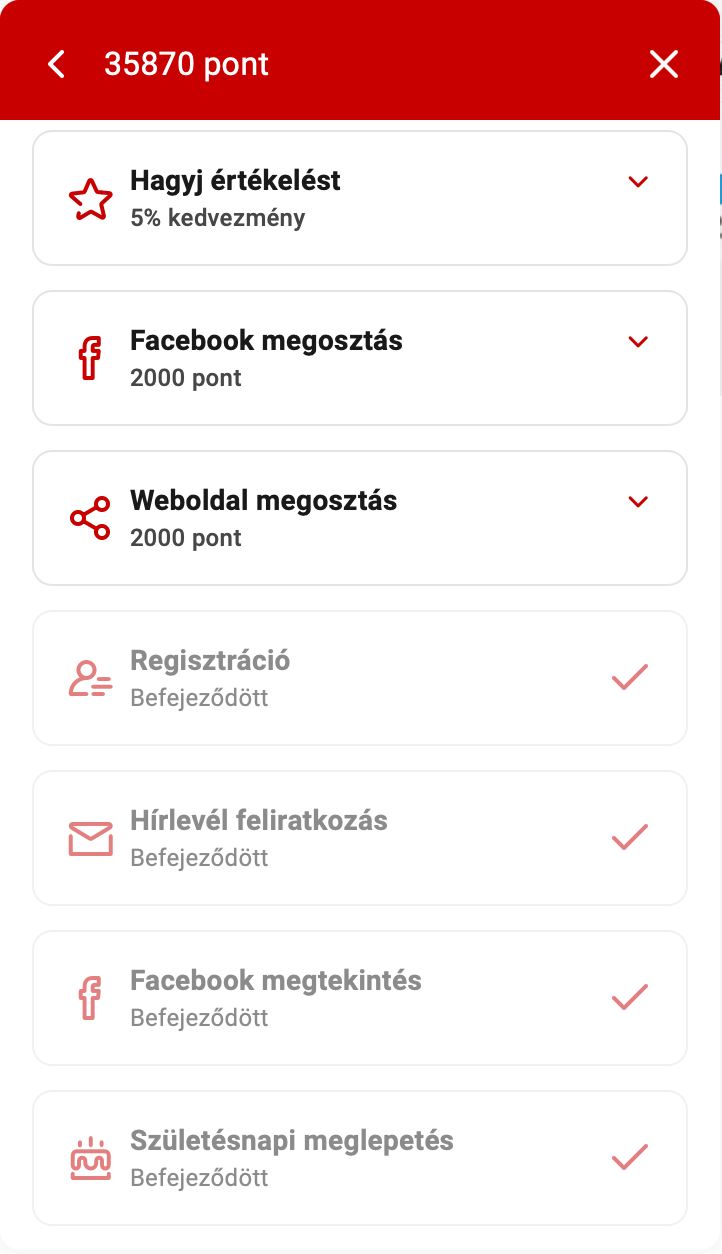Click the 2000 pont label under Weboldal megosztás
The height and width of the screenshot is (1254, 722).
[x=184, y=537]
